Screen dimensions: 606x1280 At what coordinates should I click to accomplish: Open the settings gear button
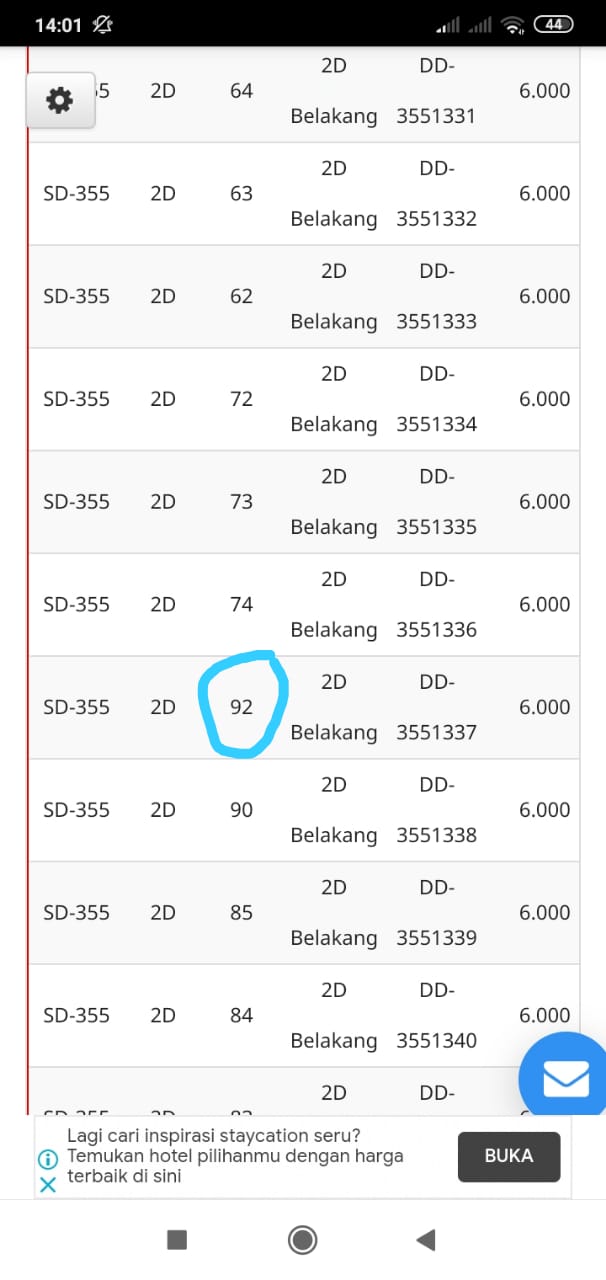(x=60, y=100)
